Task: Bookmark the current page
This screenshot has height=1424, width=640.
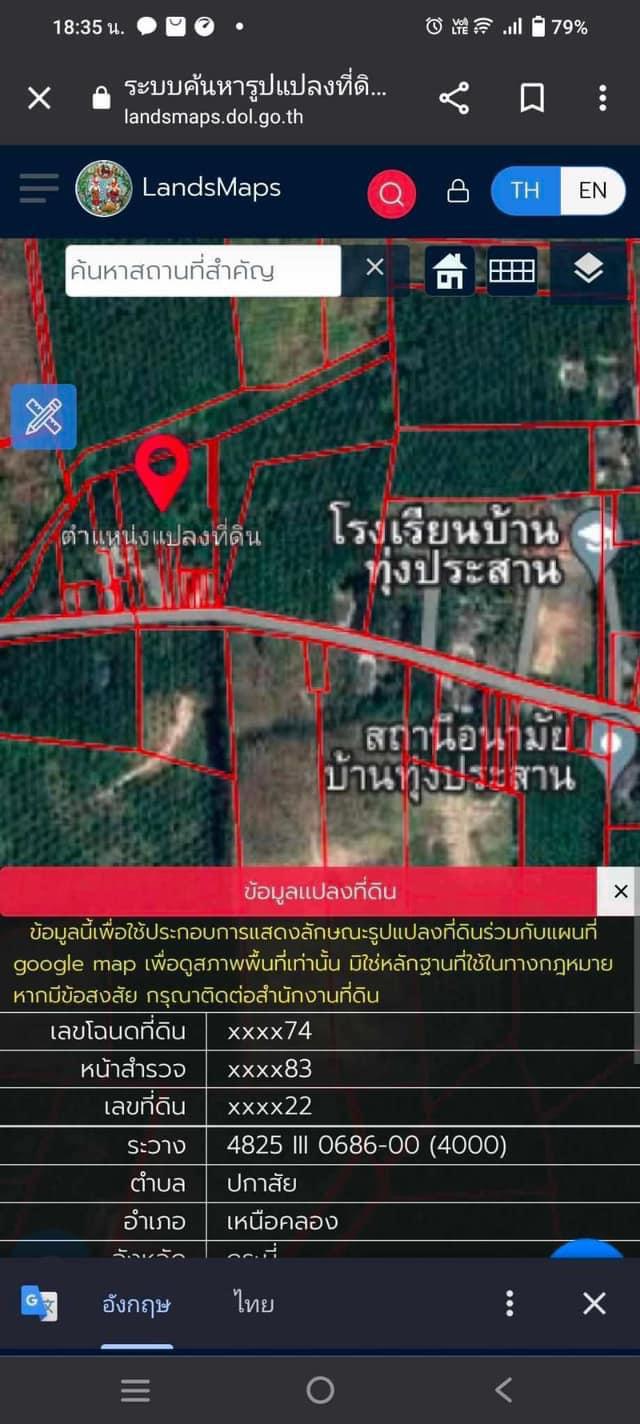Action: pyautogui.click(x=532, y=98)
